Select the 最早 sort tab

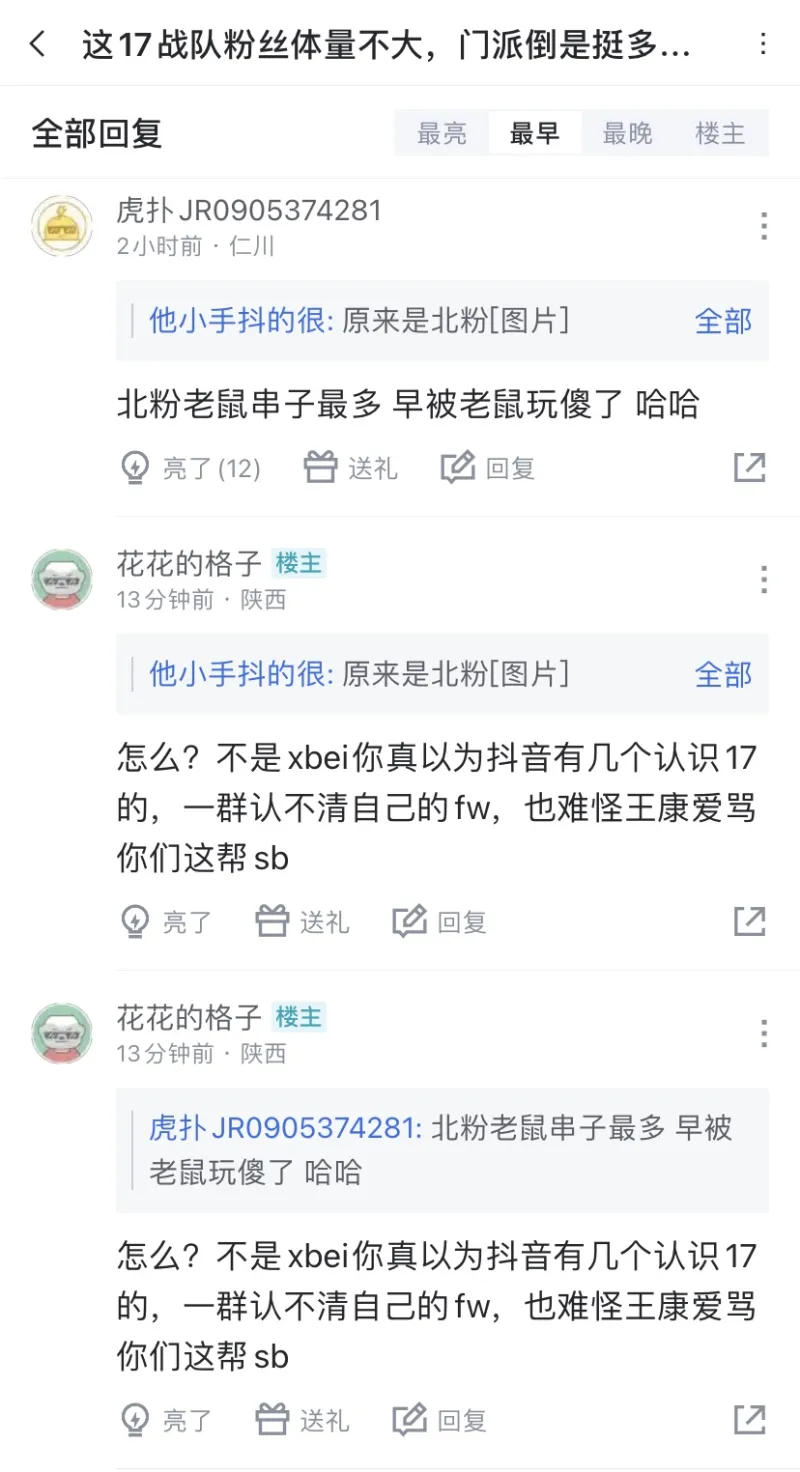click(x=534, y=133)
